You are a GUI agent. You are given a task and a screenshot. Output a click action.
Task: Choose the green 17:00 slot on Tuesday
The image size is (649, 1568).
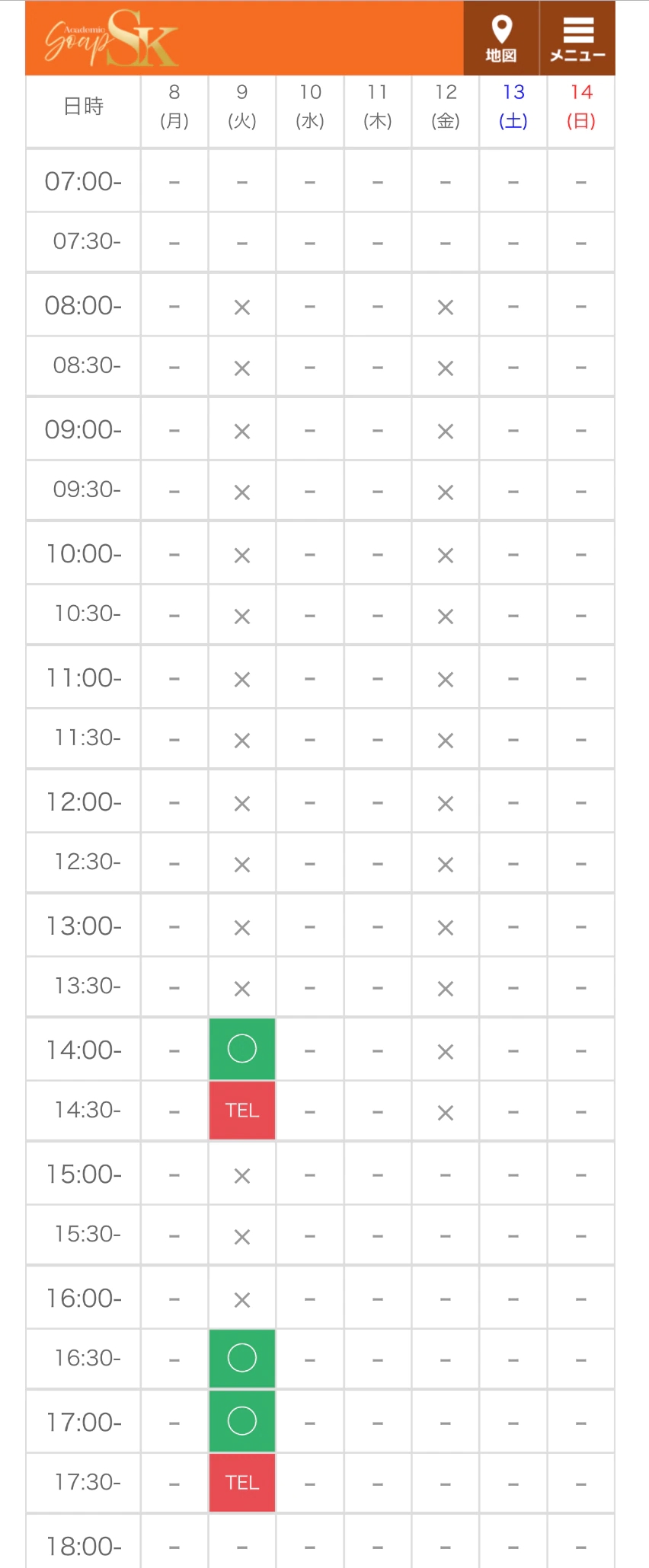[x=242, y=1421]
